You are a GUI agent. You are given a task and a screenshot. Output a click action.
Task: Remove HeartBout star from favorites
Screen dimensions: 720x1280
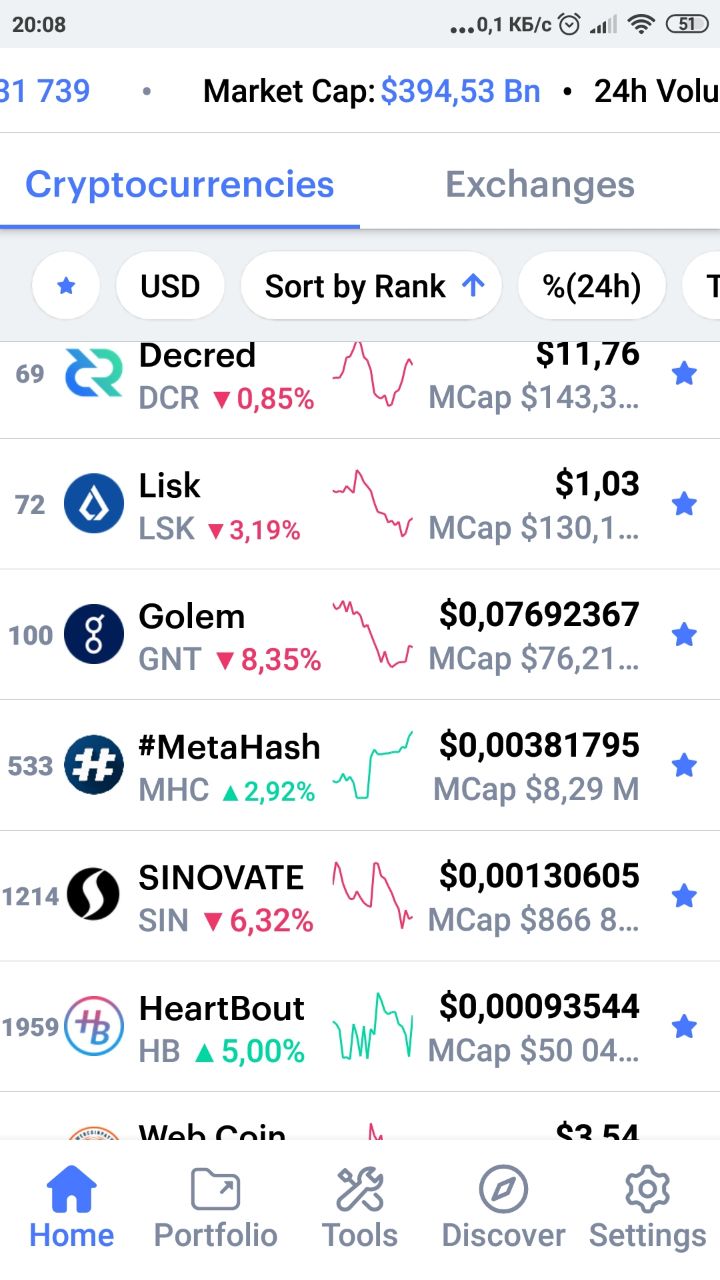(x=684, y=1026)
